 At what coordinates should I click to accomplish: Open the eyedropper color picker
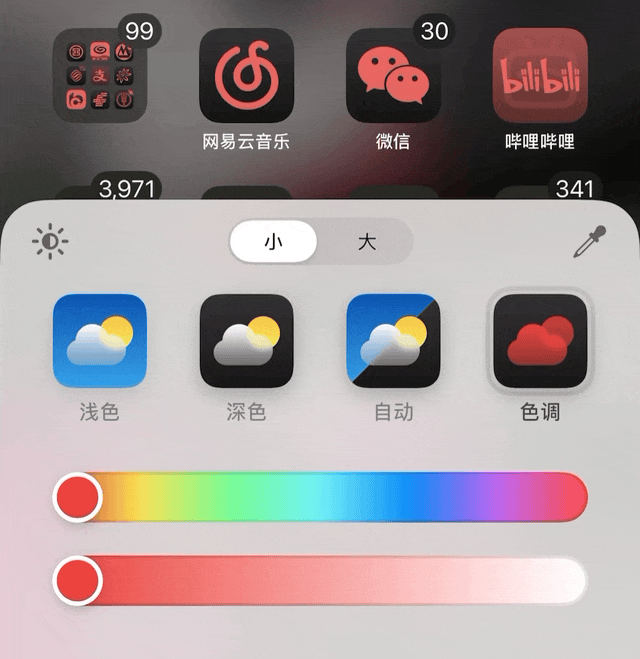pos(590,242)
